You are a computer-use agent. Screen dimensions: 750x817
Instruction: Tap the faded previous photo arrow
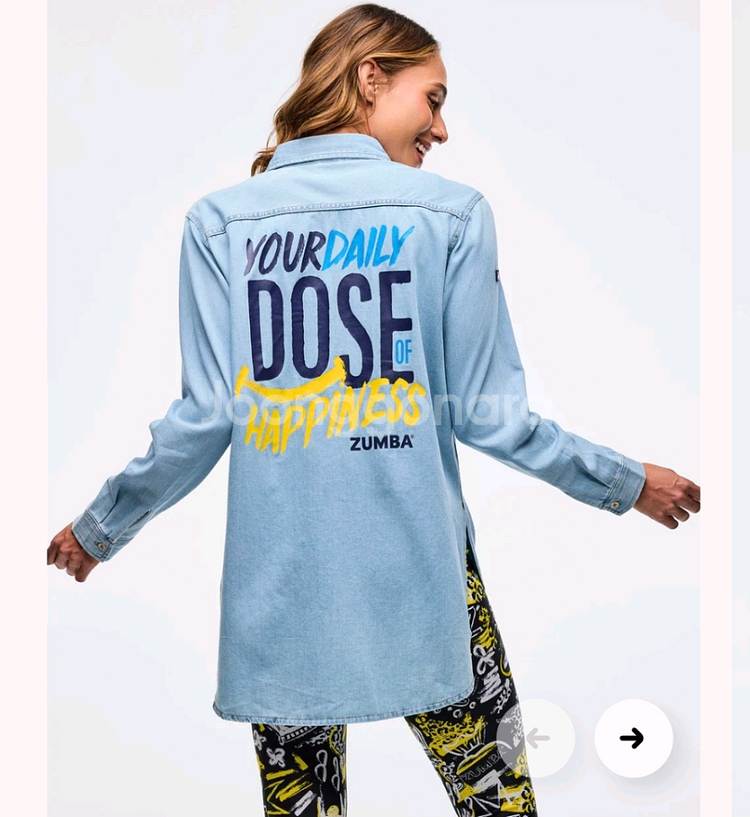[537, 738]
